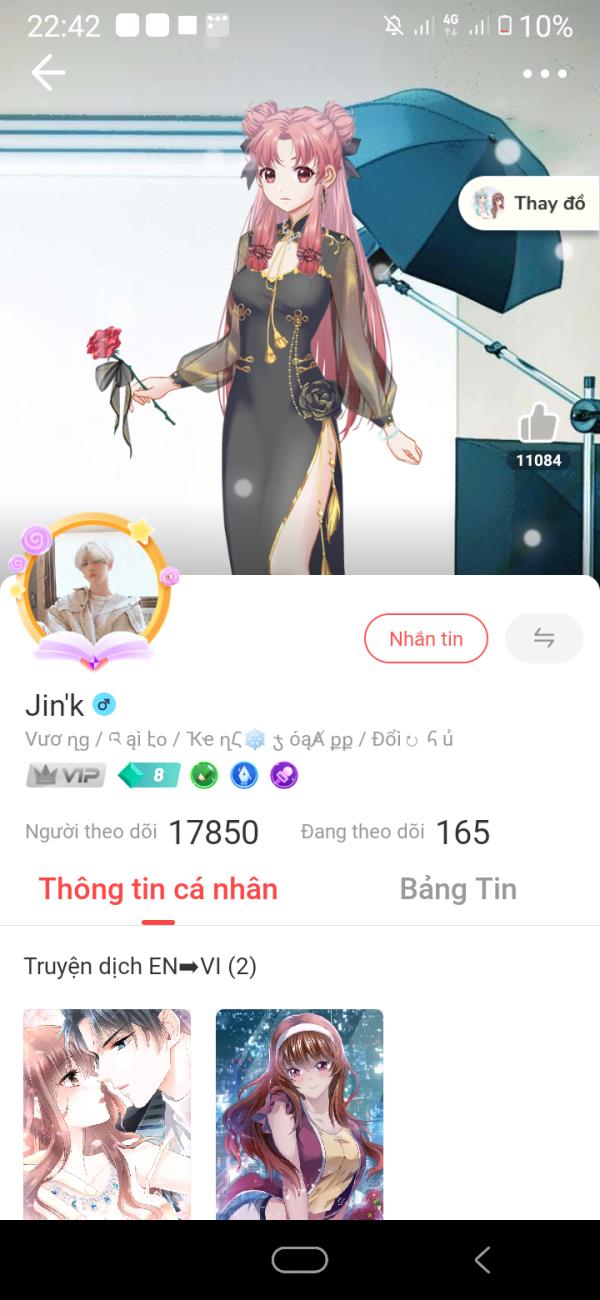Open the three-dot overflow menu
This screenshot has height=1300, width=600.
click(x=545, y=74)
